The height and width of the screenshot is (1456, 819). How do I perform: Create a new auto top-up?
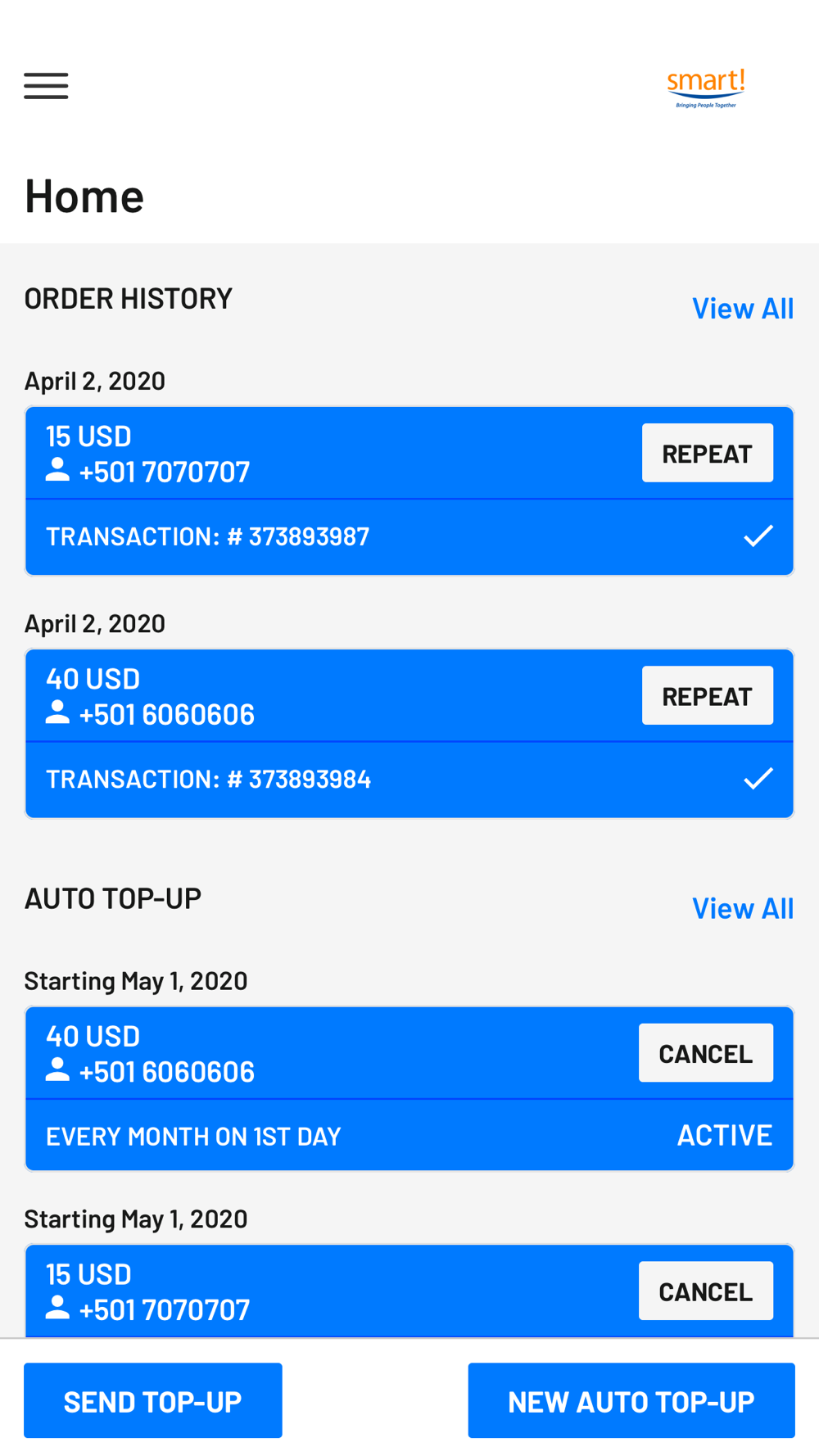(631, 1401)
